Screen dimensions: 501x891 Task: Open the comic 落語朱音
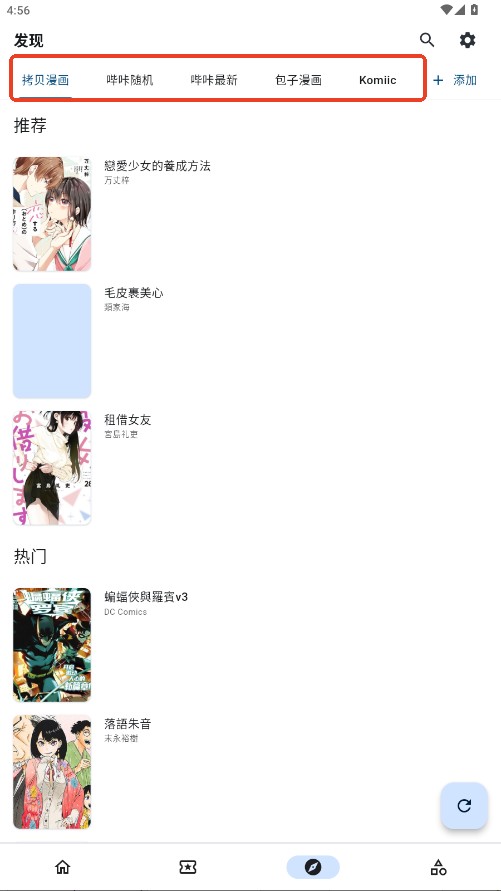coord(250,772)
